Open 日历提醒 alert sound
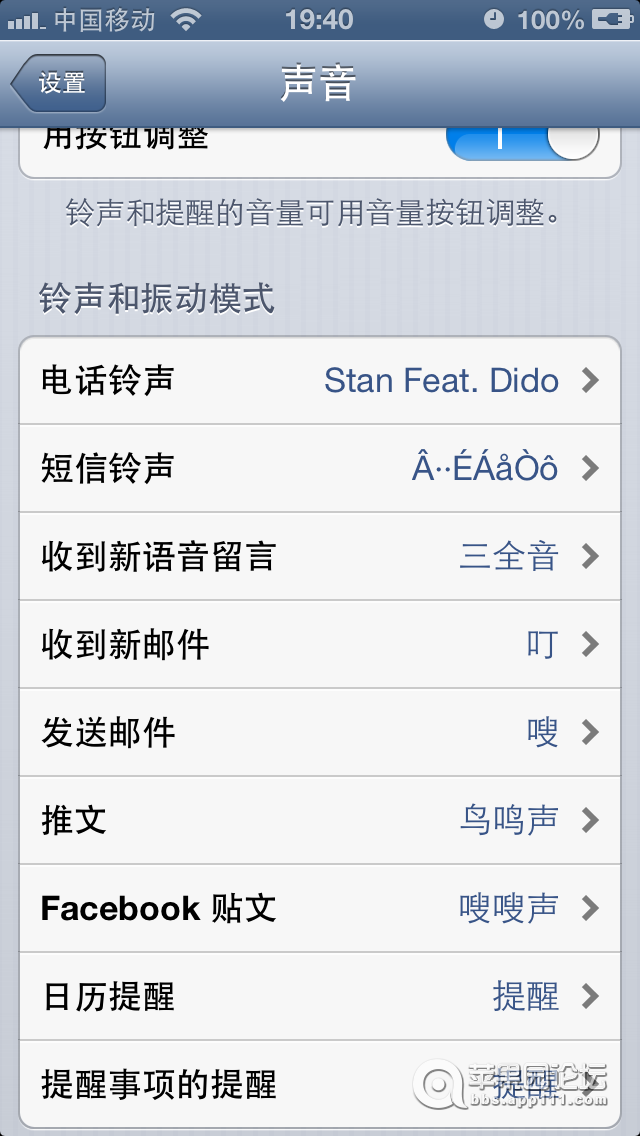640x1136 pixels. [320, 996]
